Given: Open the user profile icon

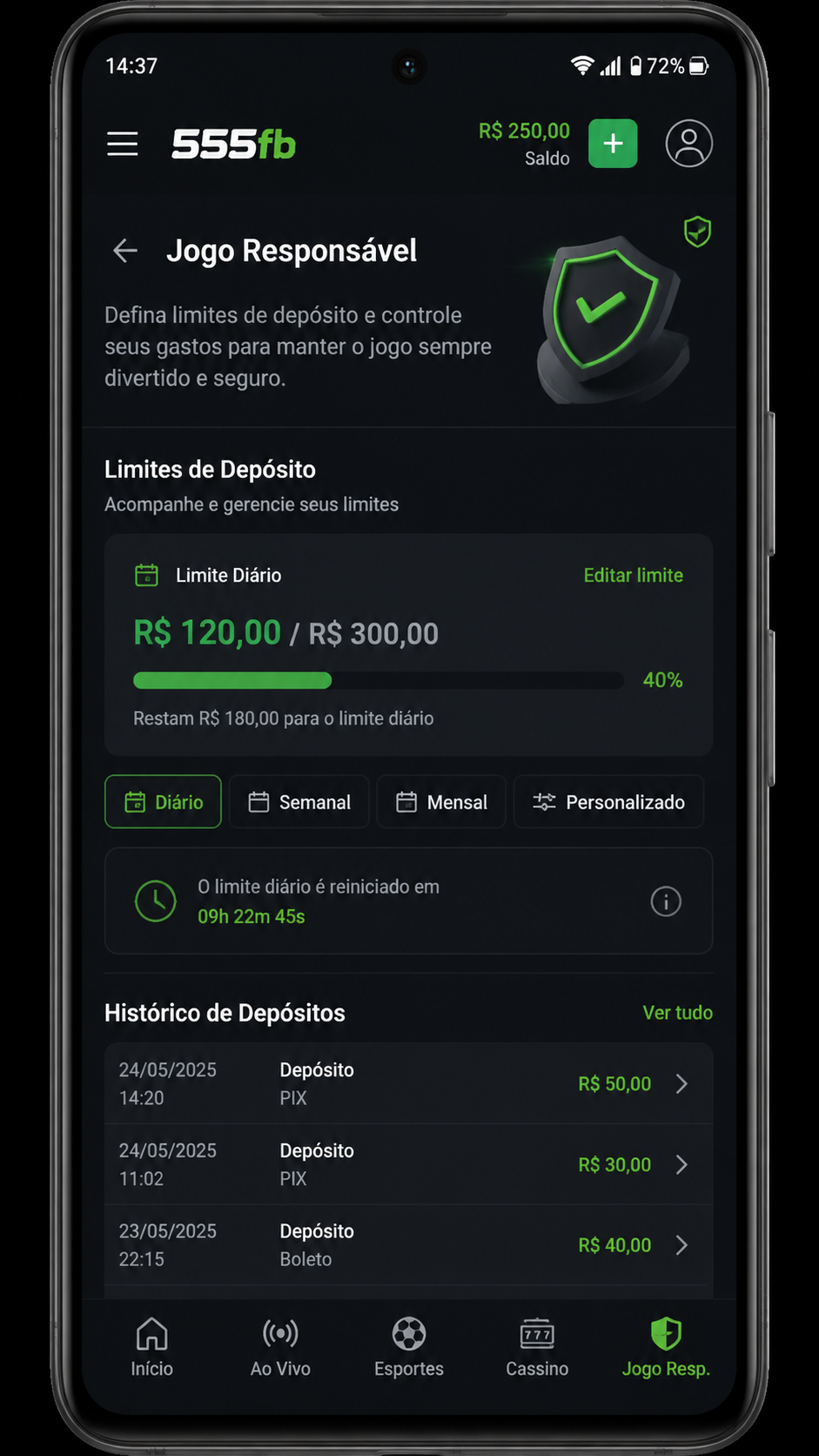Looking at the screenshot, I should point(689,144).
